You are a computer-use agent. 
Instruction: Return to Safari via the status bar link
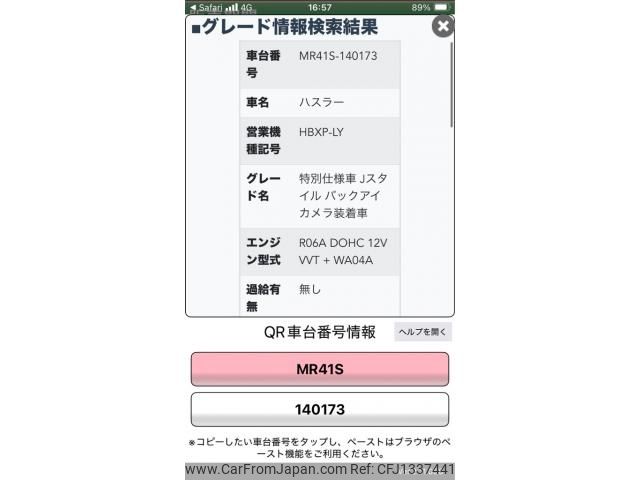point(207,7)
